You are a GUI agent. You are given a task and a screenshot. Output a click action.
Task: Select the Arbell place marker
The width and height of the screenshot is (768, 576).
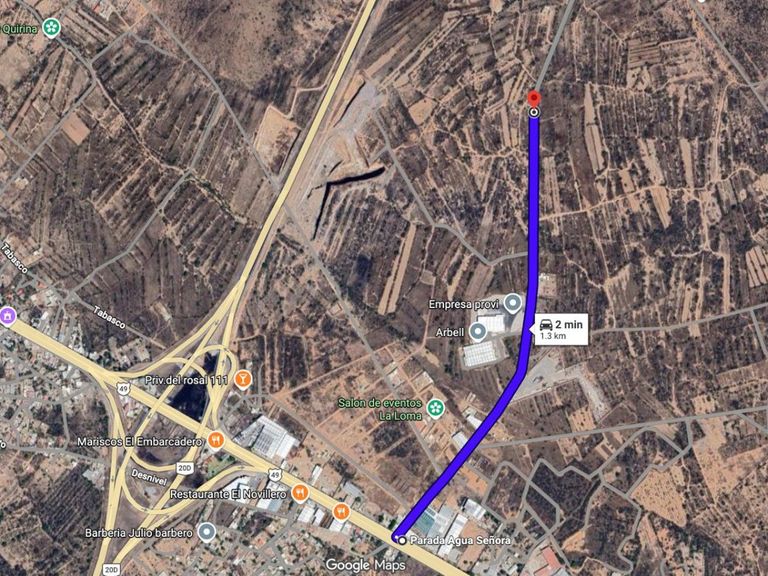478,331
